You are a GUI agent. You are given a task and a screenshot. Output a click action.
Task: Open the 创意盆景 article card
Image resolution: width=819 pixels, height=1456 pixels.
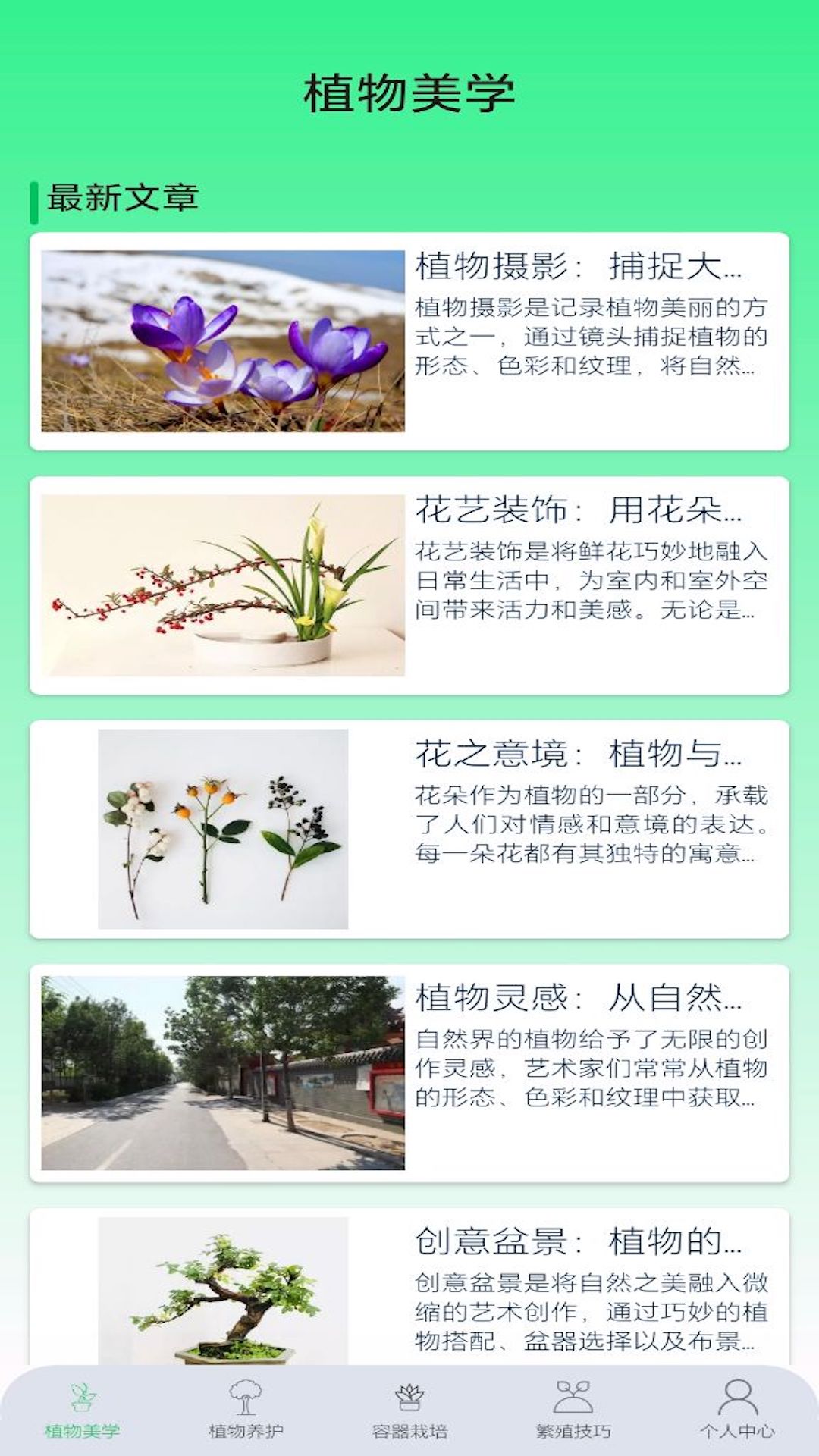(409, 1289)
